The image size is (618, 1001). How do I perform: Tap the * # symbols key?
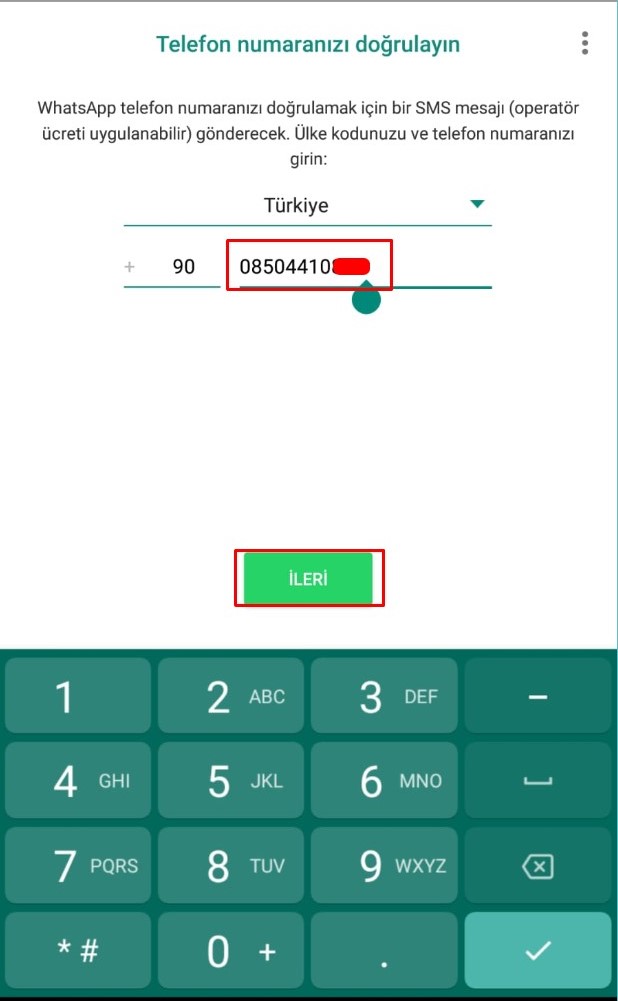pyautogui.click(x=78, y=950)
